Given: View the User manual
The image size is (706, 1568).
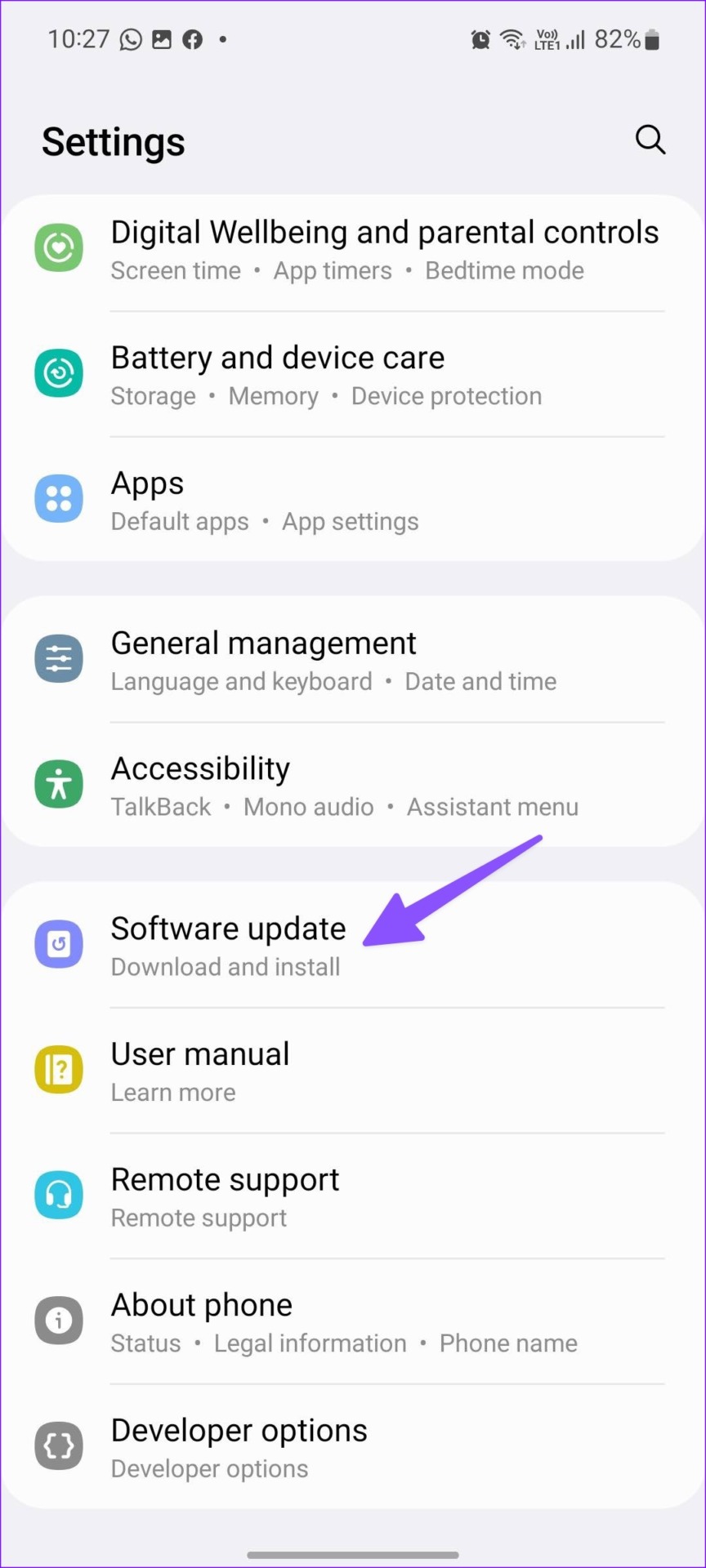Looking at the screenshot, I should (x=200, y=1071).
